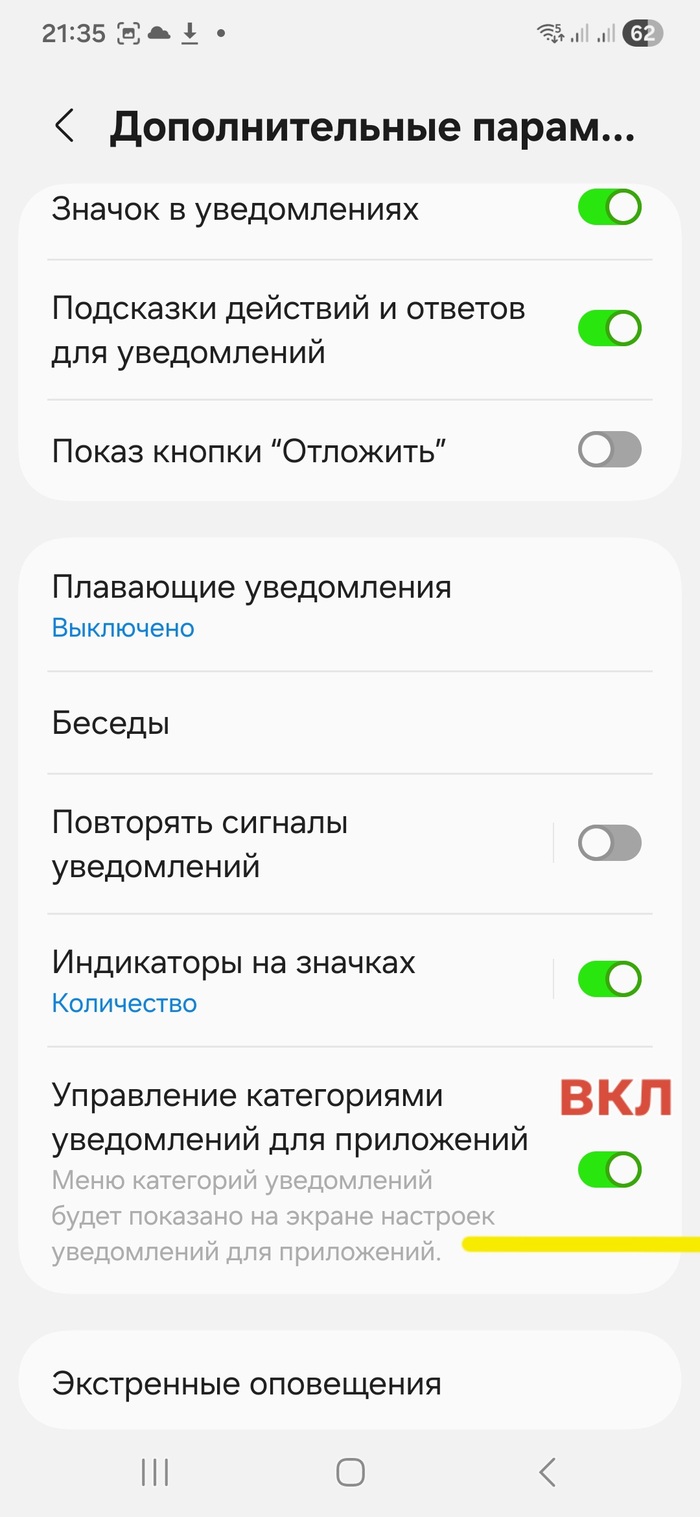
Task: Open the Беседы row
Action: (x=300, y=723)
